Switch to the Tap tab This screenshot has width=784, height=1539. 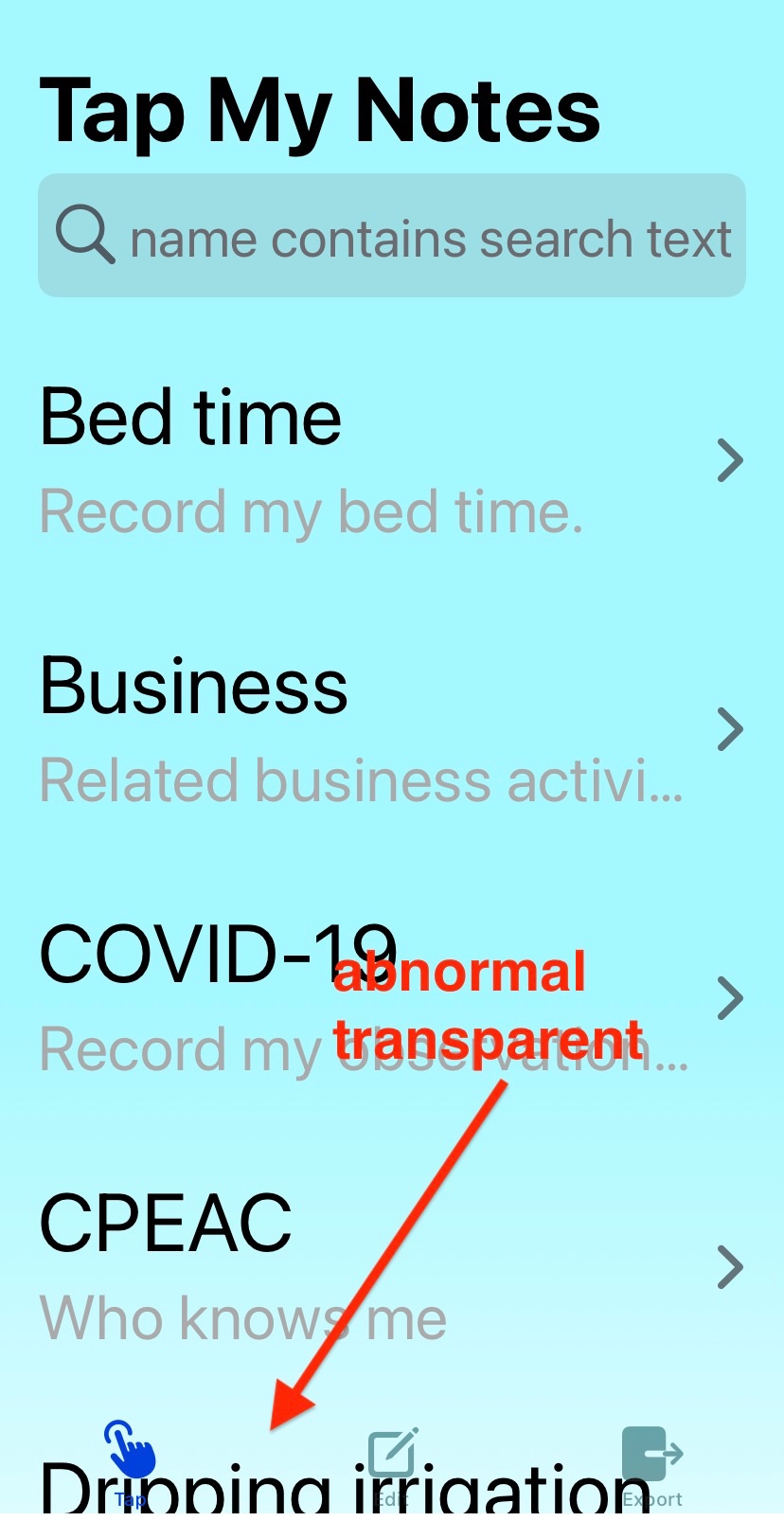tap(131, 1464)
